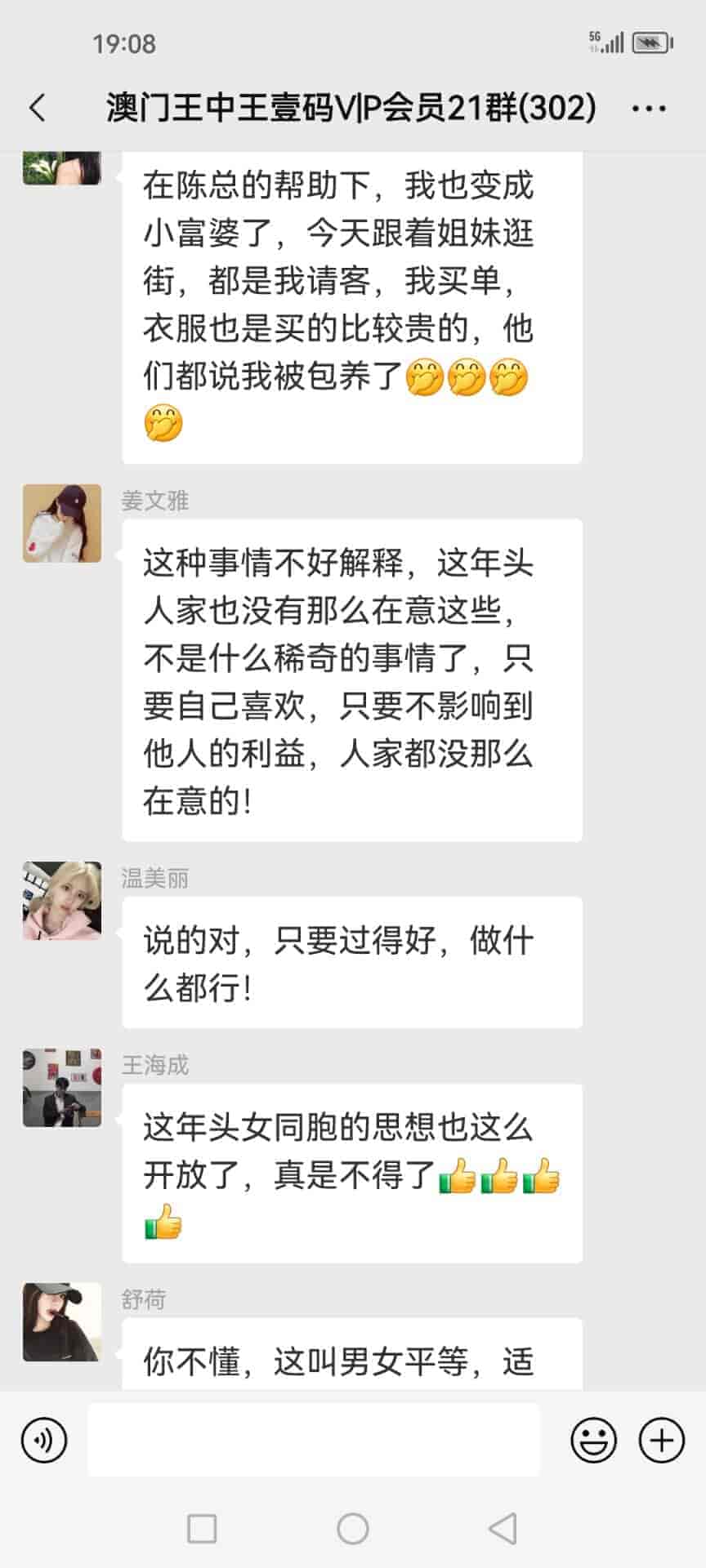Open the plus attachments panel
This screenshot has width=706, height=1568.
661,1440
